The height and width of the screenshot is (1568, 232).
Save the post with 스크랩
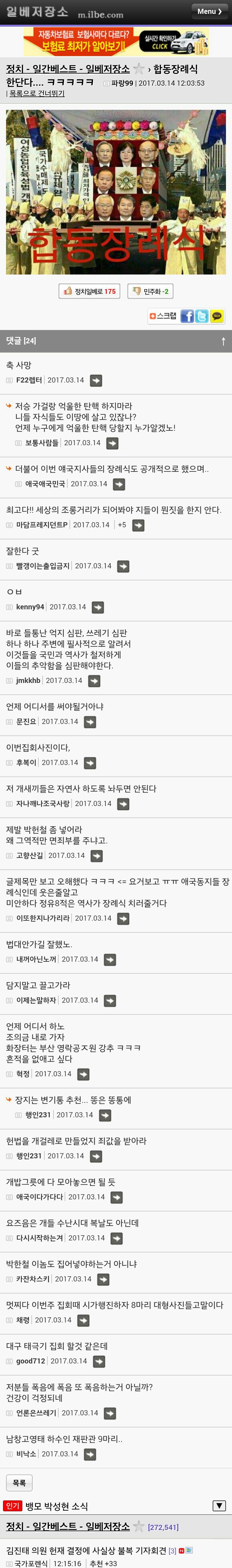pos(163,316)
